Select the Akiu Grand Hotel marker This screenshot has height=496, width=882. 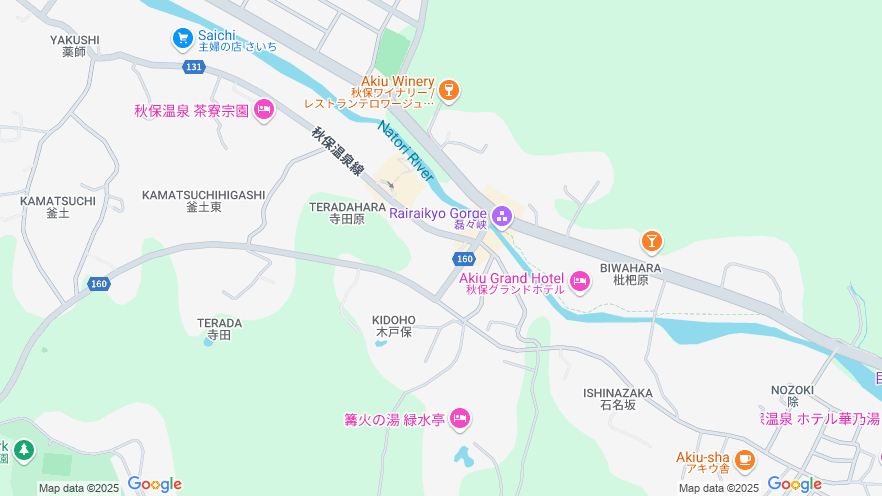[580, 278]
